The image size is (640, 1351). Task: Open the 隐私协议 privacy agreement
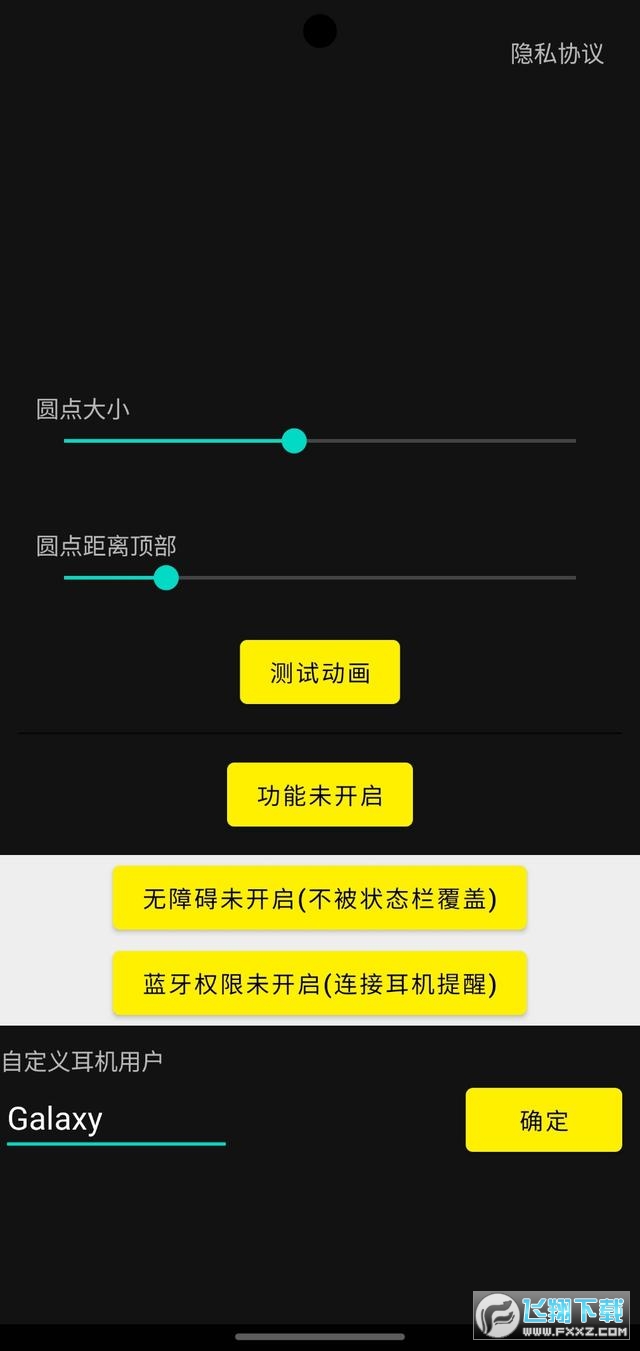[557, 54]
